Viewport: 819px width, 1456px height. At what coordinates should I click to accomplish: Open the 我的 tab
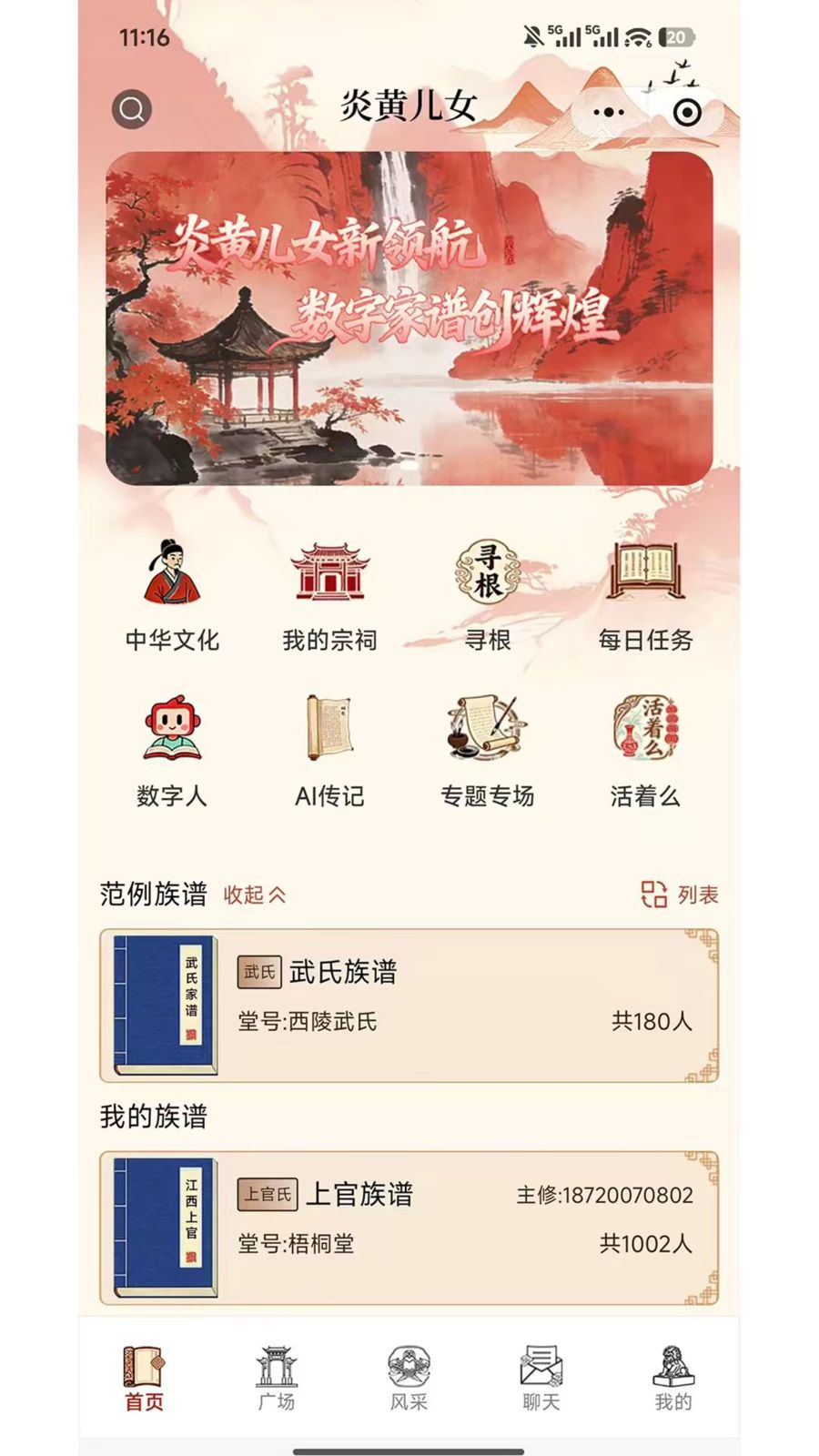(673, 1379)
